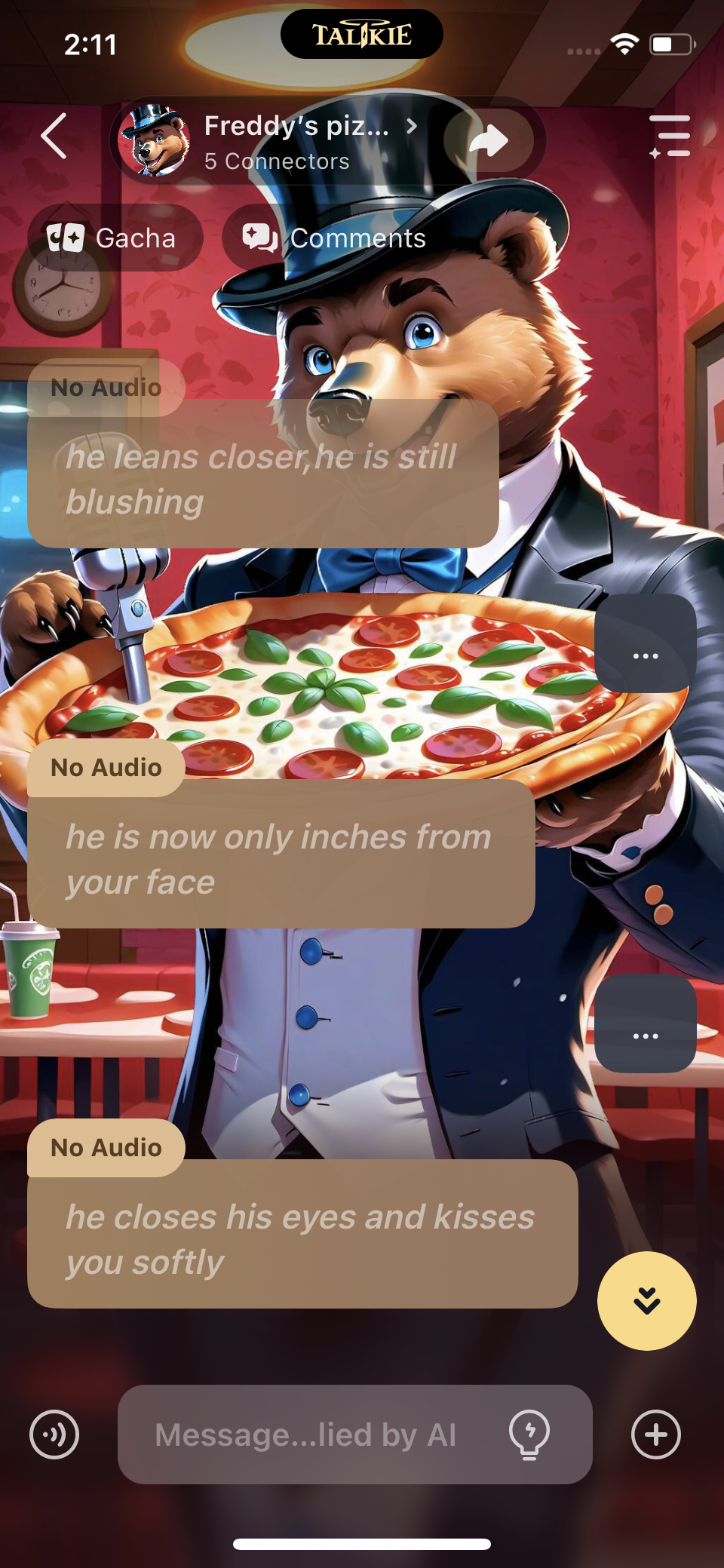This screenshot has height=1568, width=724.
Task: View Comments for this character
Action: tap(336, 238)
